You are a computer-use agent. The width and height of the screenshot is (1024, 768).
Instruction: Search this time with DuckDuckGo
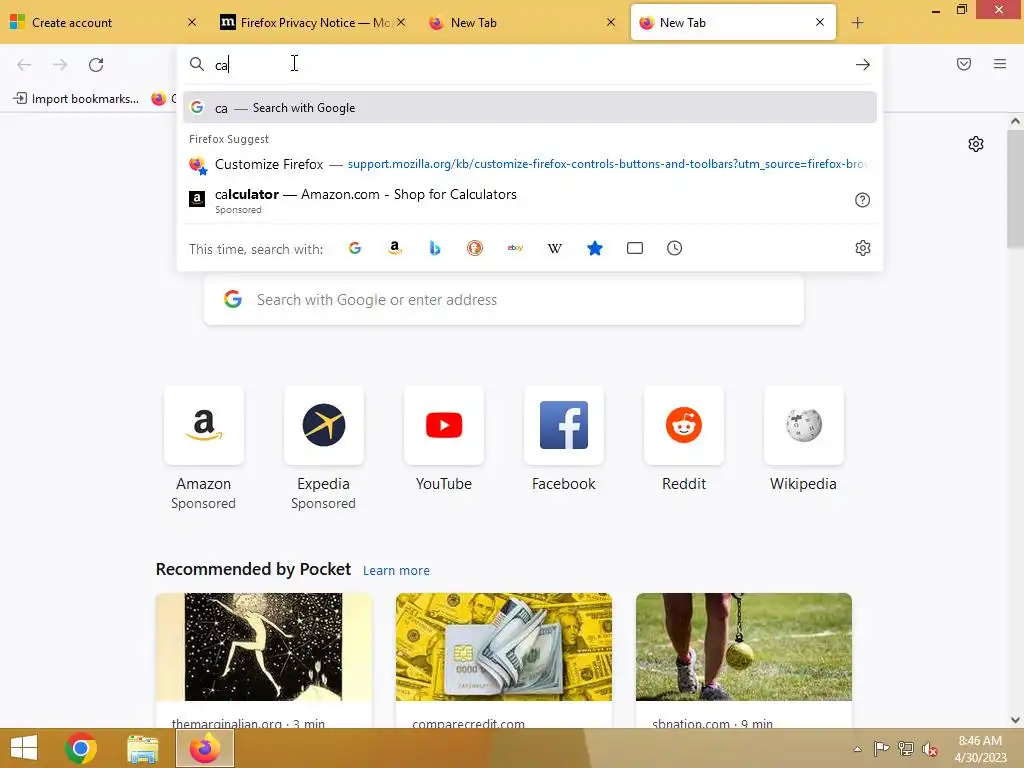pyautogui.click(x=475, y=248)
